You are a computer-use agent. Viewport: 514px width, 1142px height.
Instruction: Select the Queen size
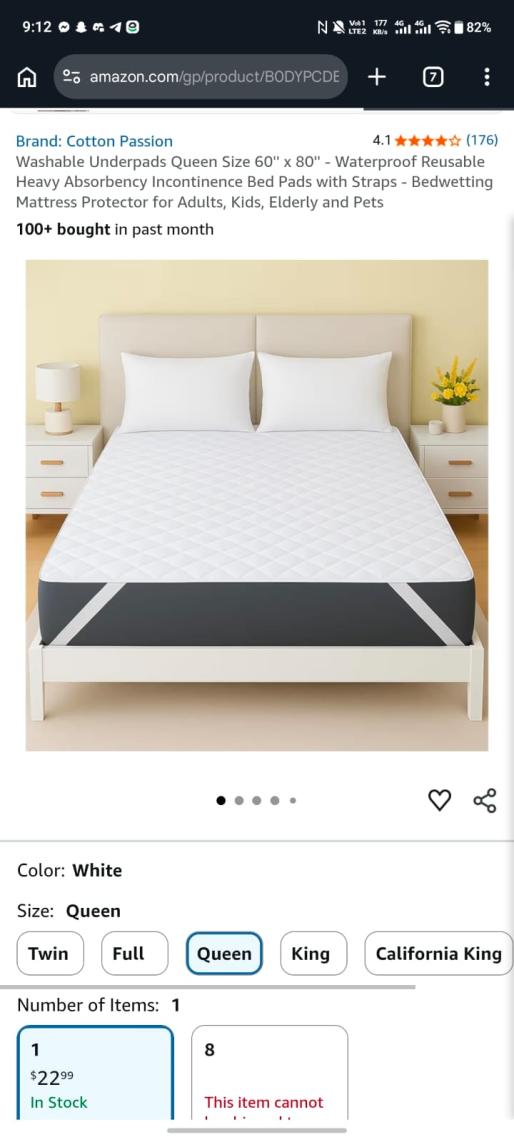(x=224, y=953)
